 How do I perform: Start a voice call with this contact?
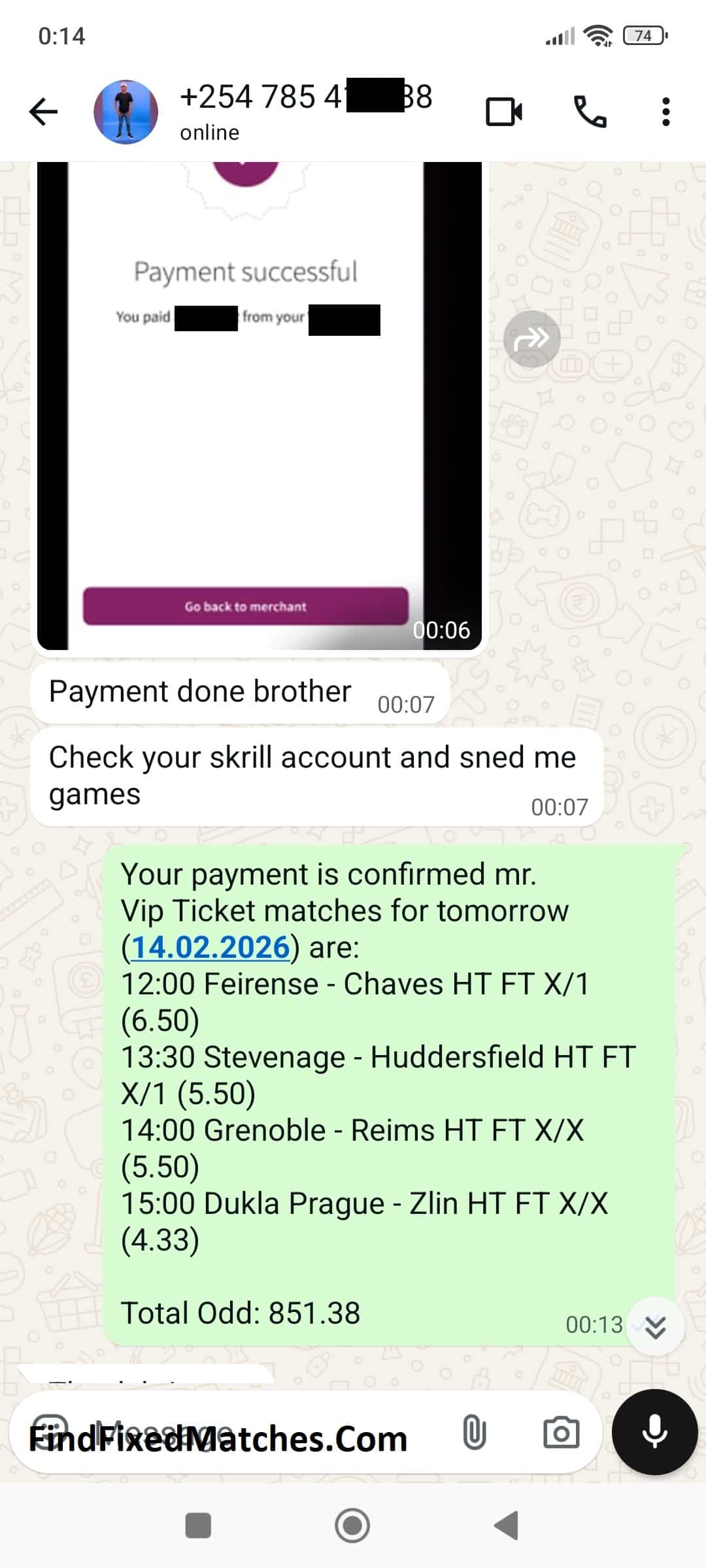tap(590, 112)
